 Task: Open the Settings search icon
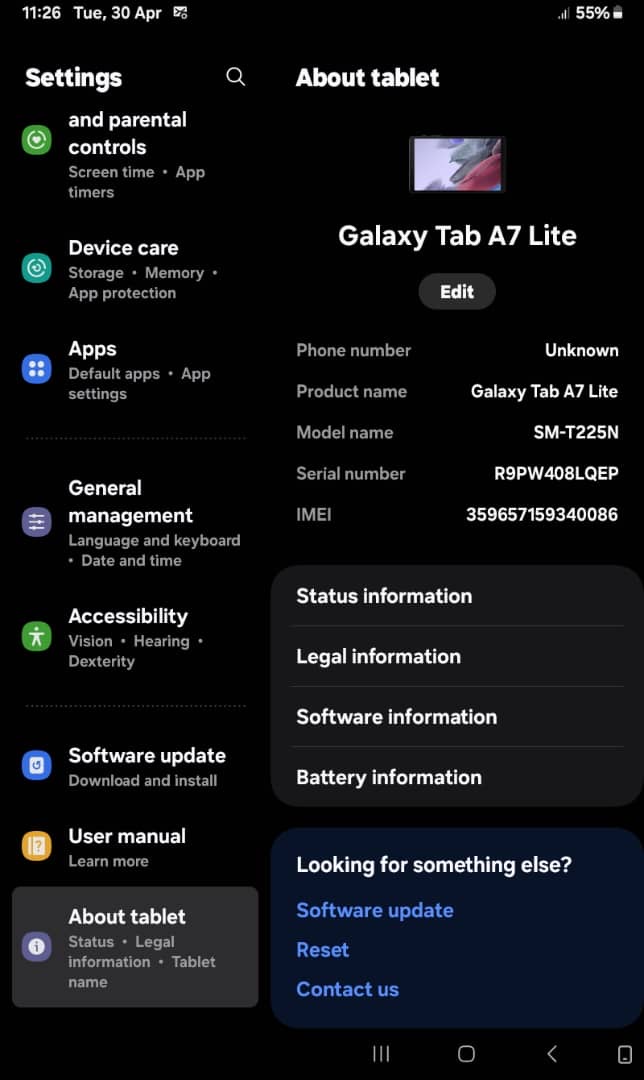(x=236, y=76)
